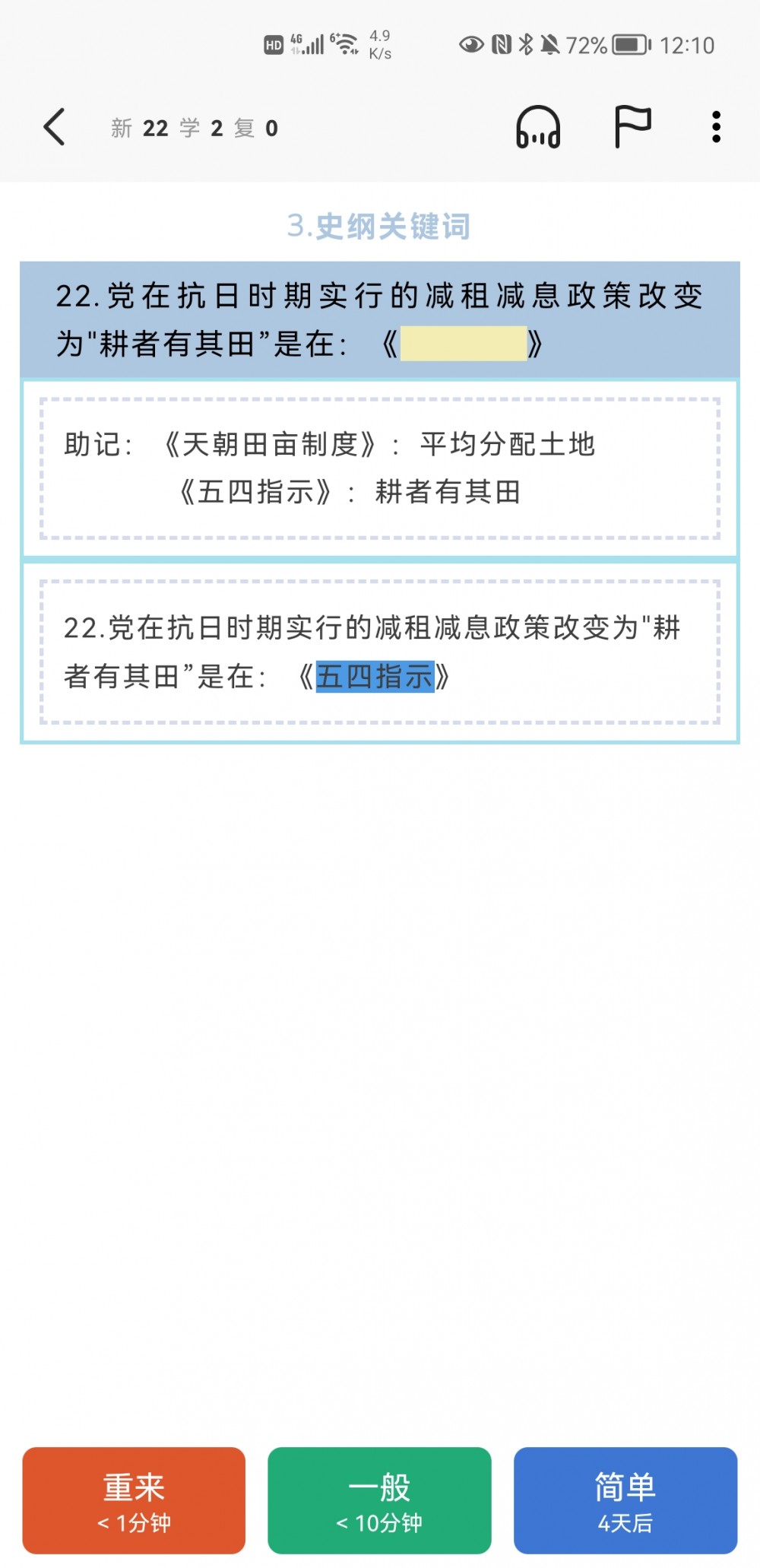Screen dimensions: 760x1568
Task: Flag this card with the flag icon
Action: 632,127
